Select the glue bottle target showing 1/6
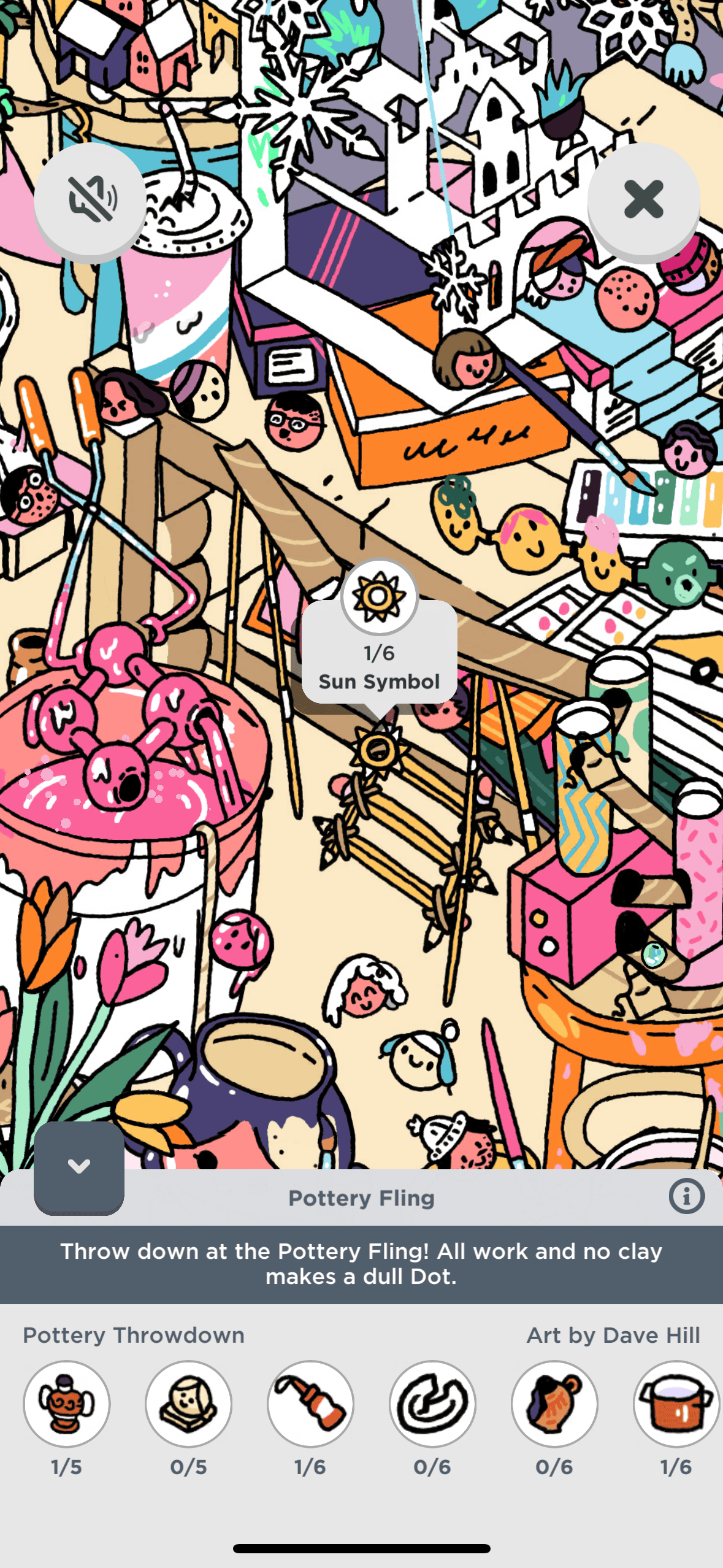Image resolution: width=723 pixels, height=1568 pixels. pos(311,1404)
